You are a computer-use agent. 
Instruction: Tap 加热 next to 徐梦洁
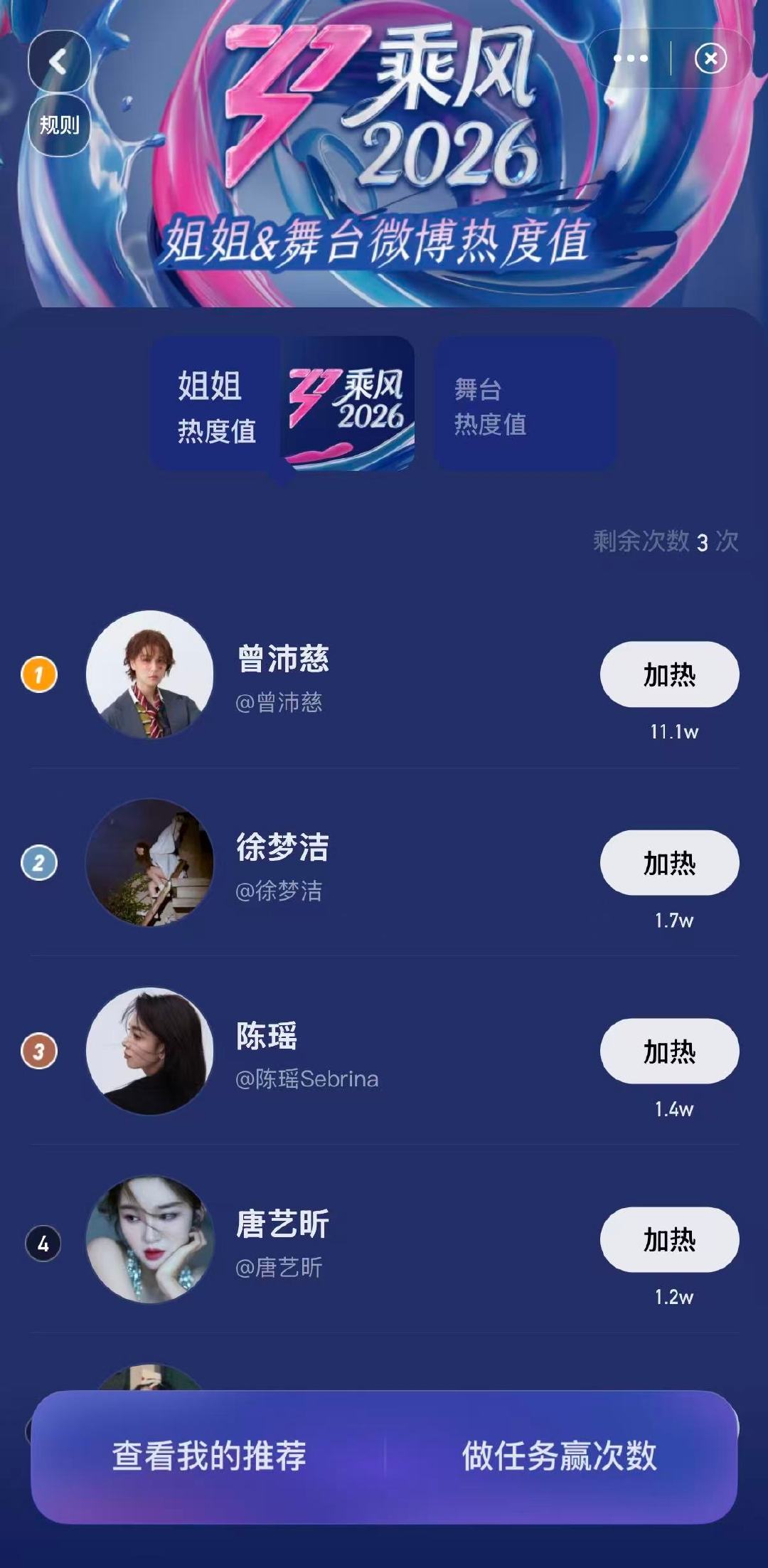click(x=668, y=862)
